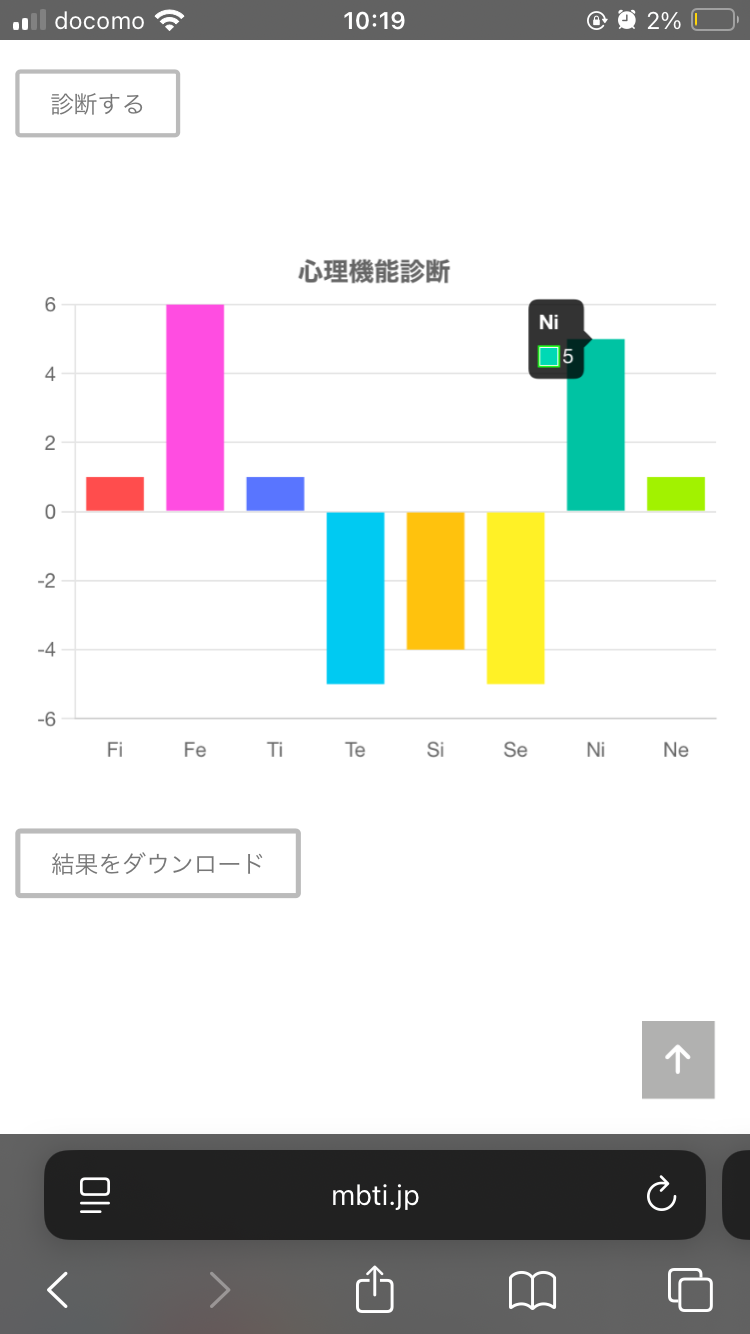Image resolution: width=750 pixels, height=1334 pixels.
Task: Share this page
Action: pos(375,1289)
